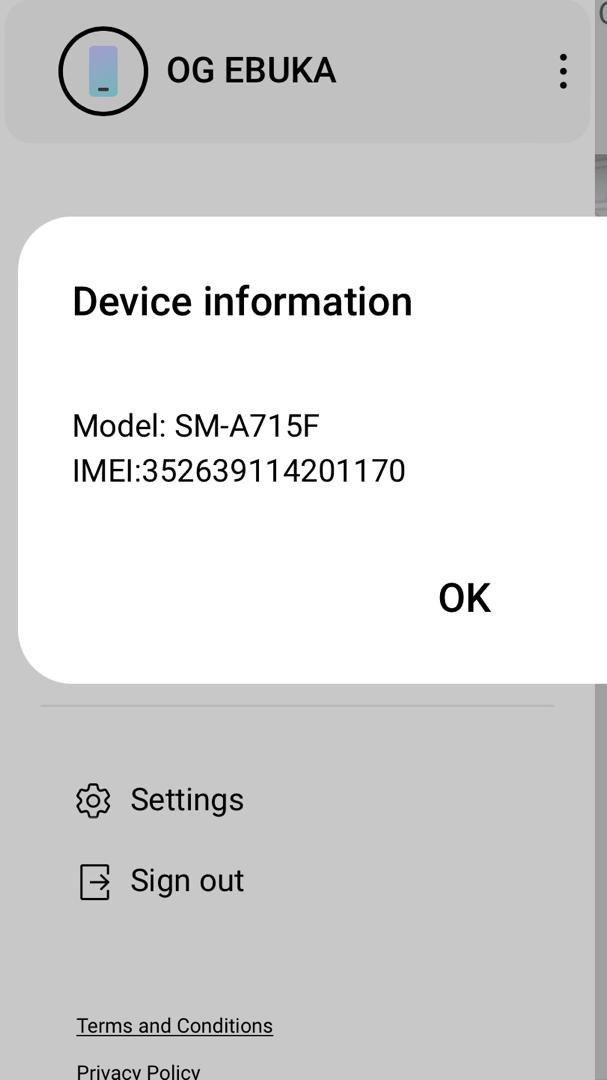The image size is (607, 1080).
Task: Open the Terms and Conditions link
Action: pos(174,1026)
